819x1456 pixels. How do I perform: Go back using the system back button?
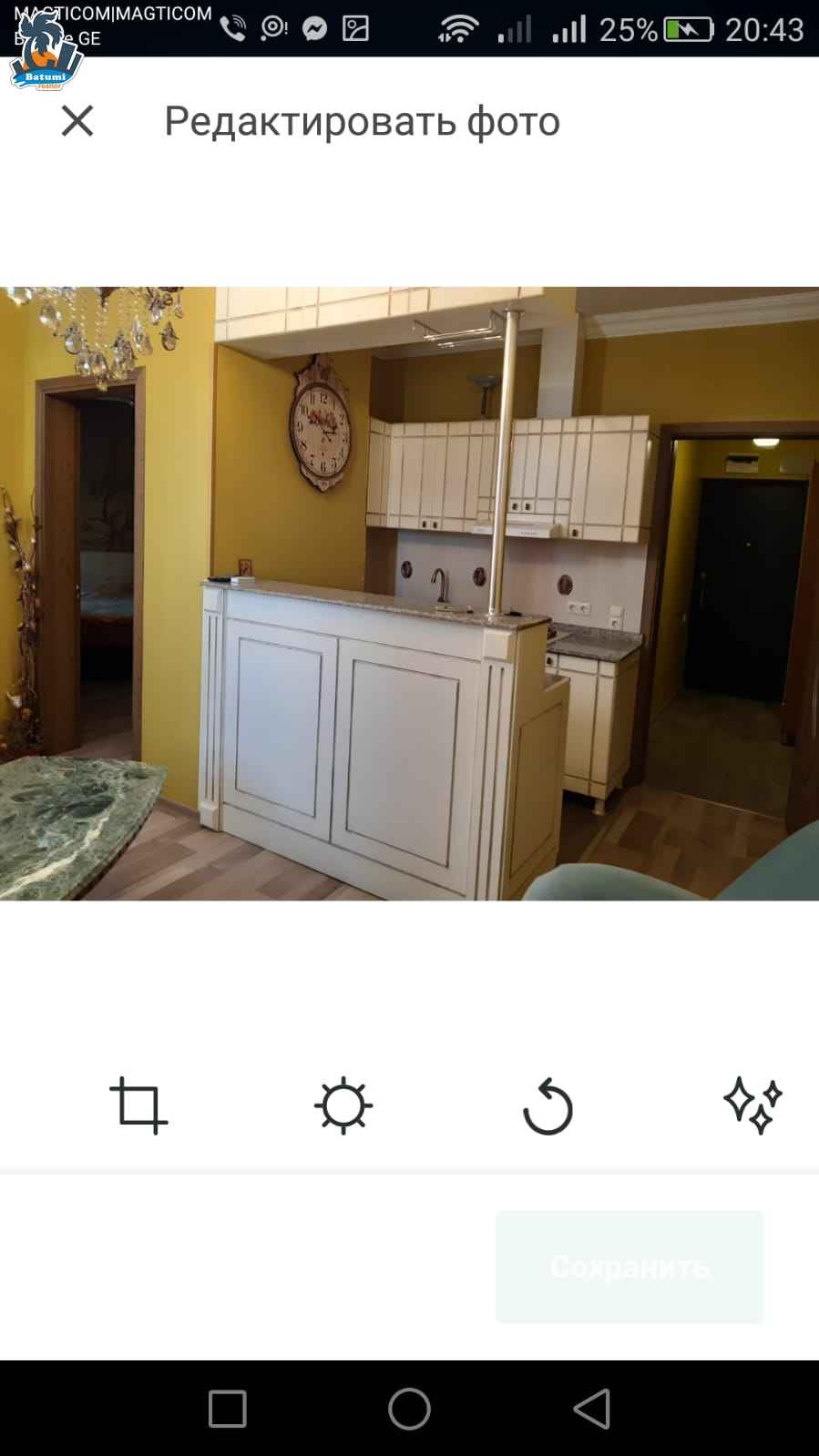(x=591, y=1409)
